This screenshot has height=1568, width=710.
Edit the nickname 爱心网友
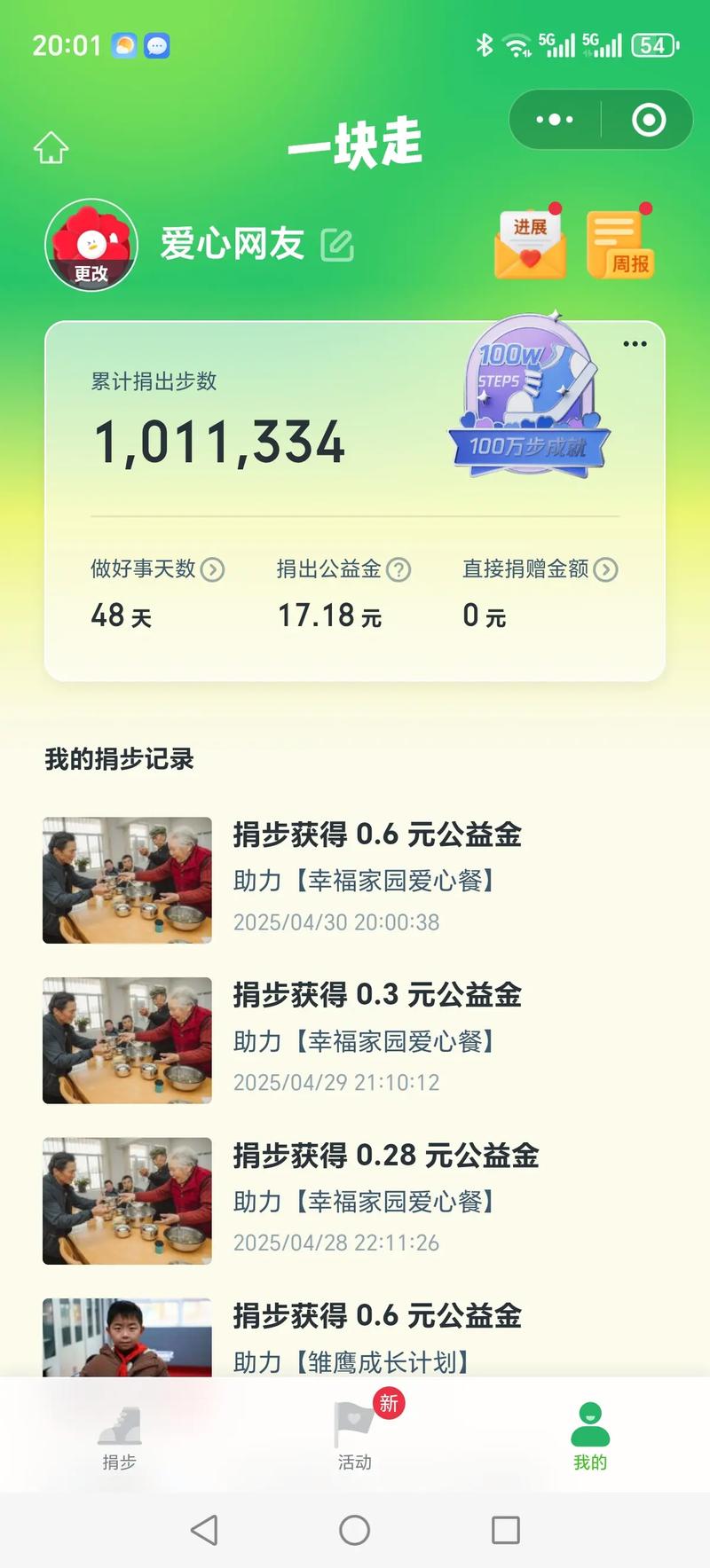click(337, 246)
